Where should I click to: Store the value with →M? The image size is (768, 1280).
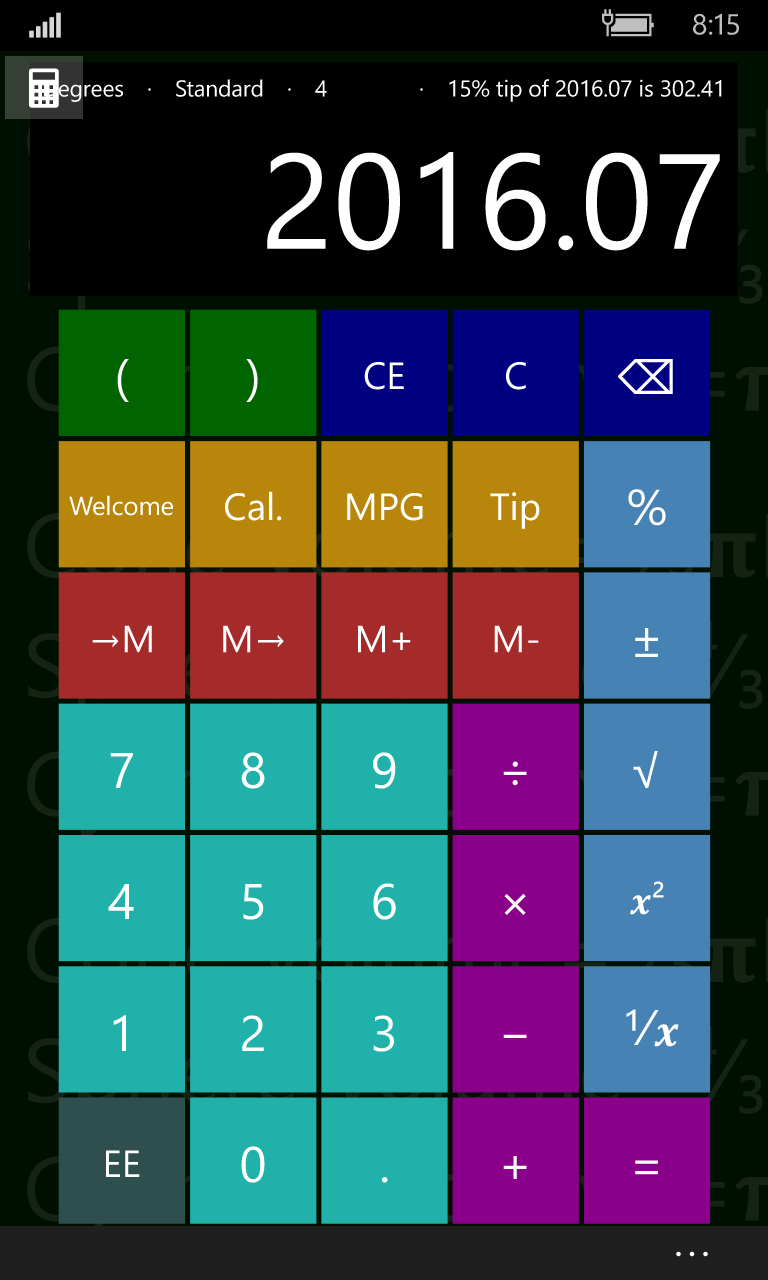pos(122,638)
